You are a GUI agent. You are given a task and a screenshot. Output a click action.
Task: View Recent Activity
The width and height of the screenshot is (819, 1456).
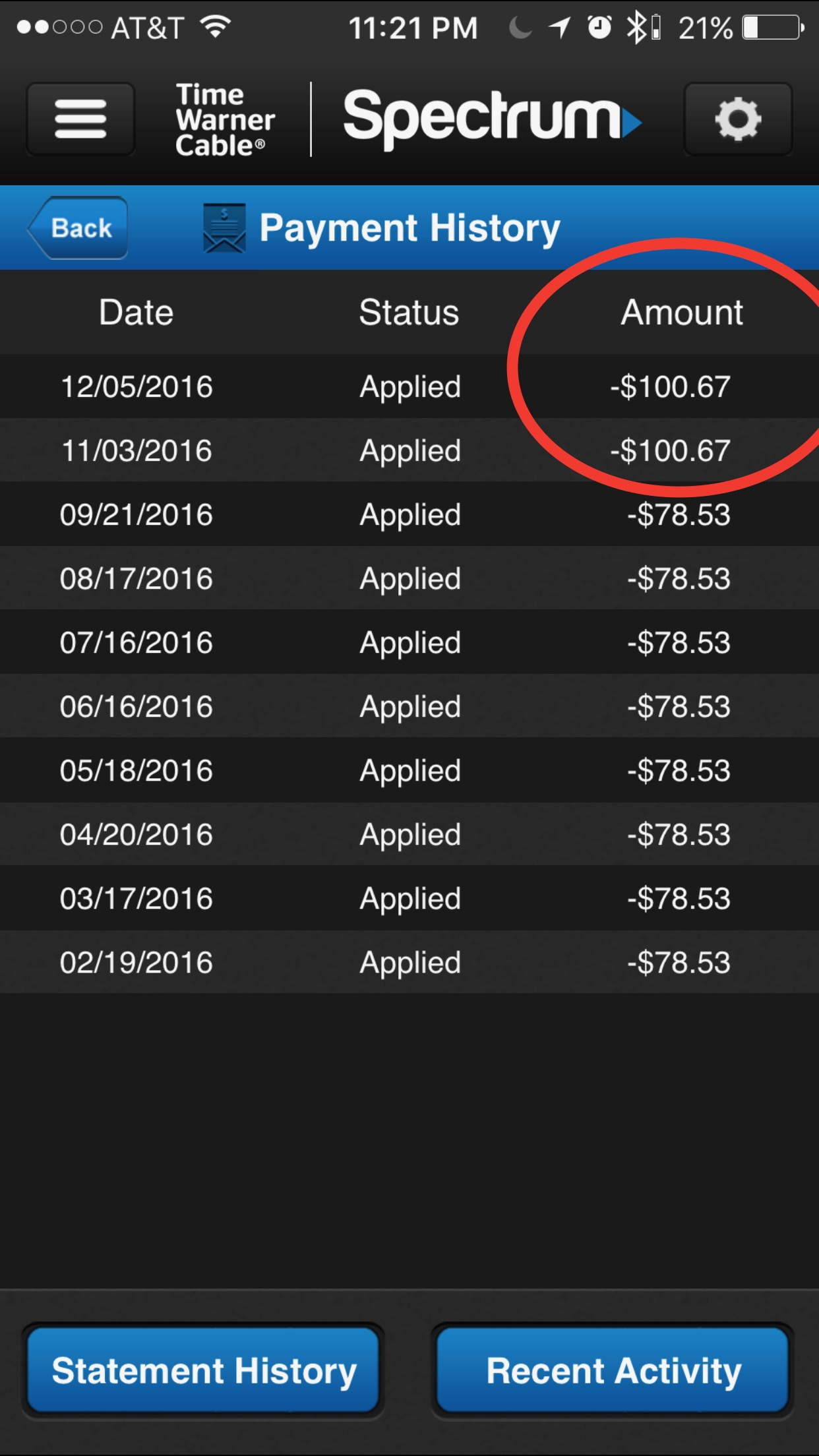pyautogui.click(x=613, y=1370)
